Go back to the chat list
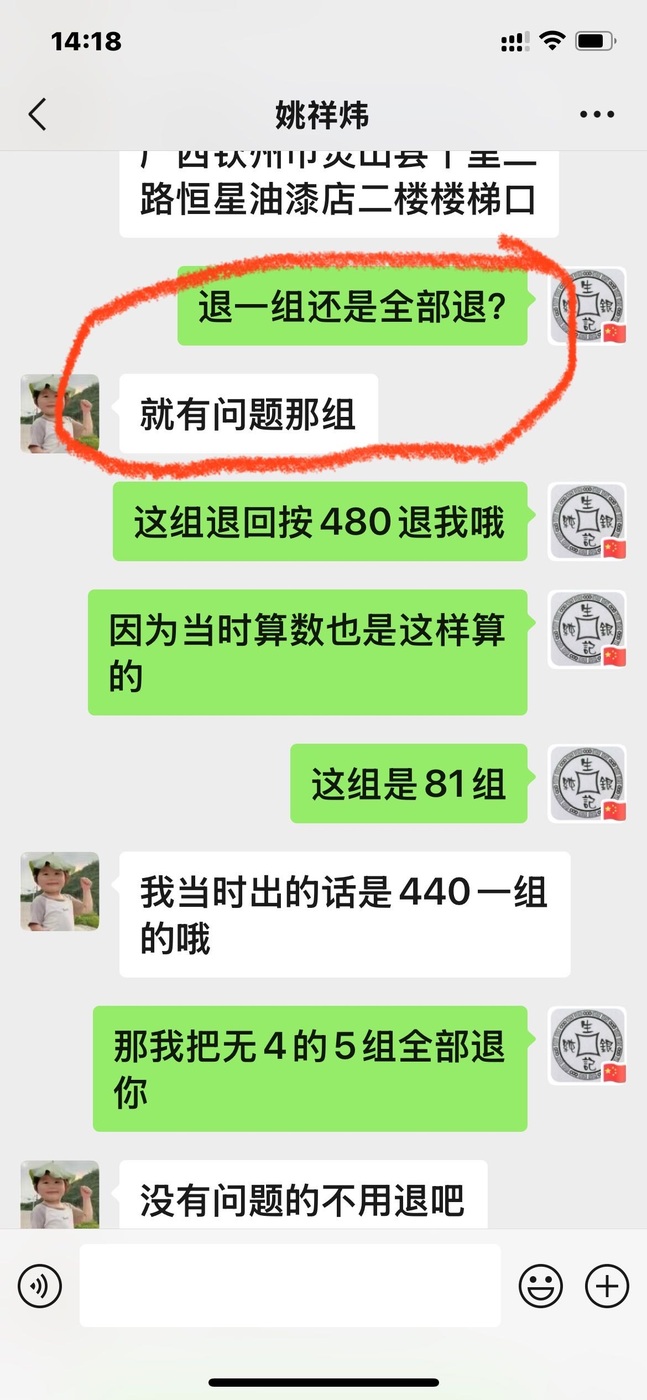This screenshot has height=1400, width=647. tap(37, 114)
